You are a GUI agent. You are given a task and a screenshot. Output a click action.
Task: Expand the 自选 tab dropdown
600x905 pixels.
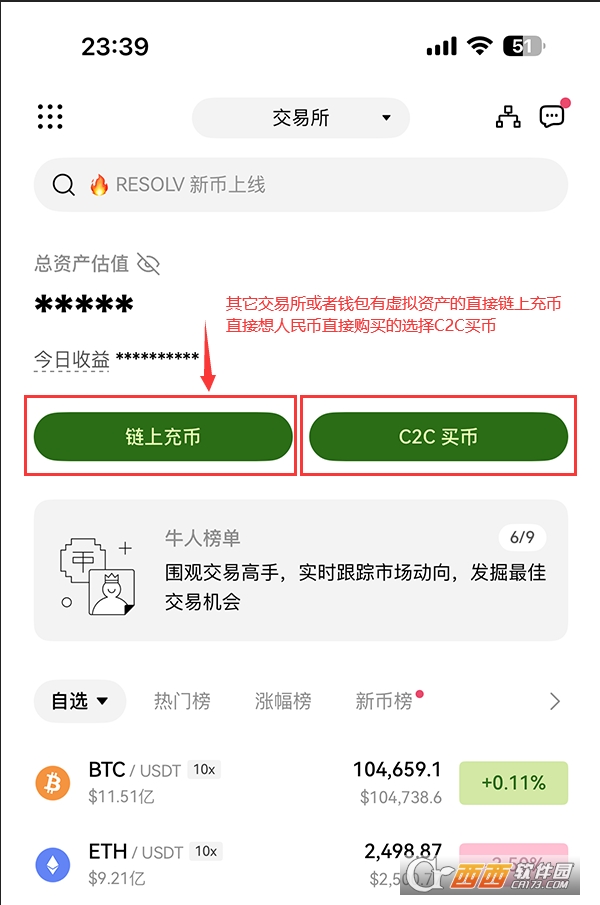coord(80,701)
